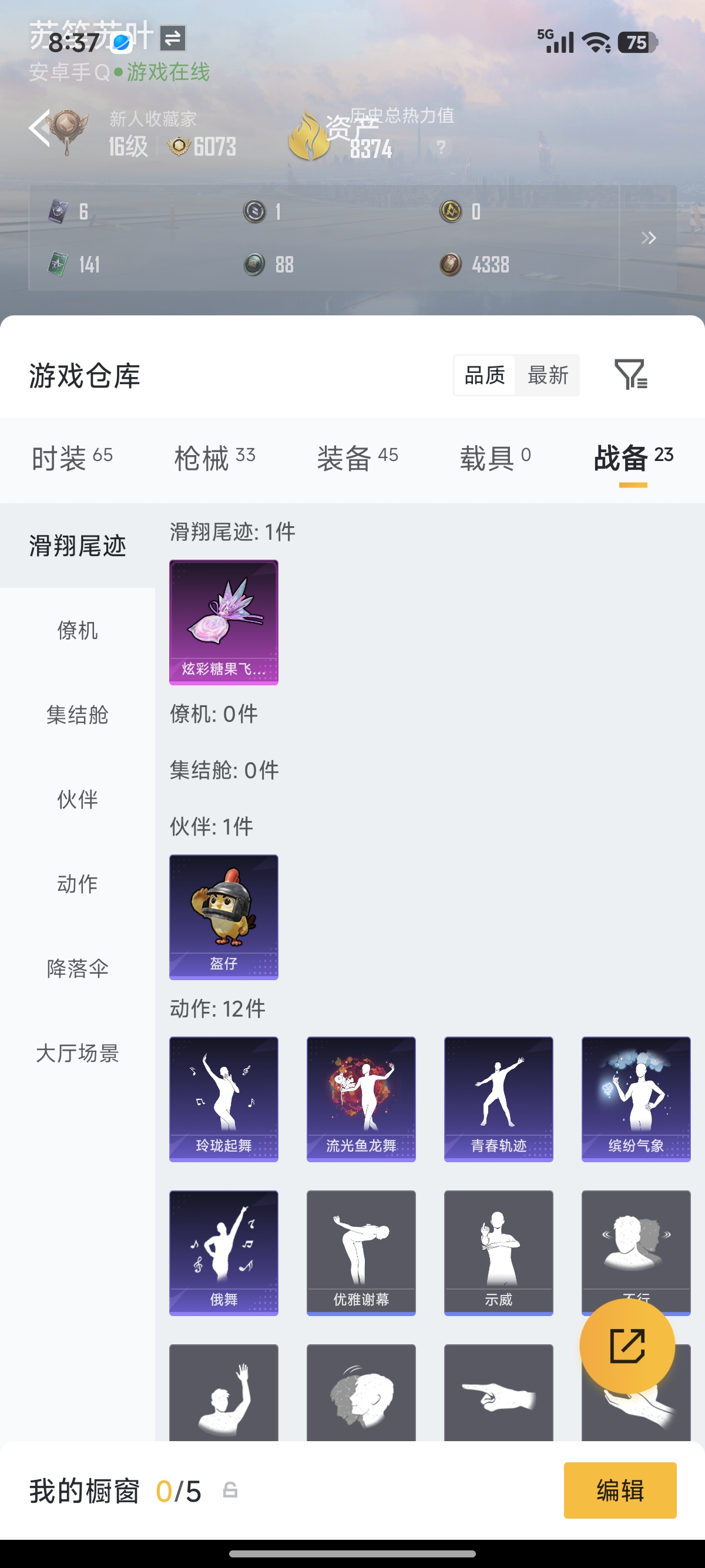Select the 僚机 category
Viewport: 705px width, 1568px height.
click(78, 631)
